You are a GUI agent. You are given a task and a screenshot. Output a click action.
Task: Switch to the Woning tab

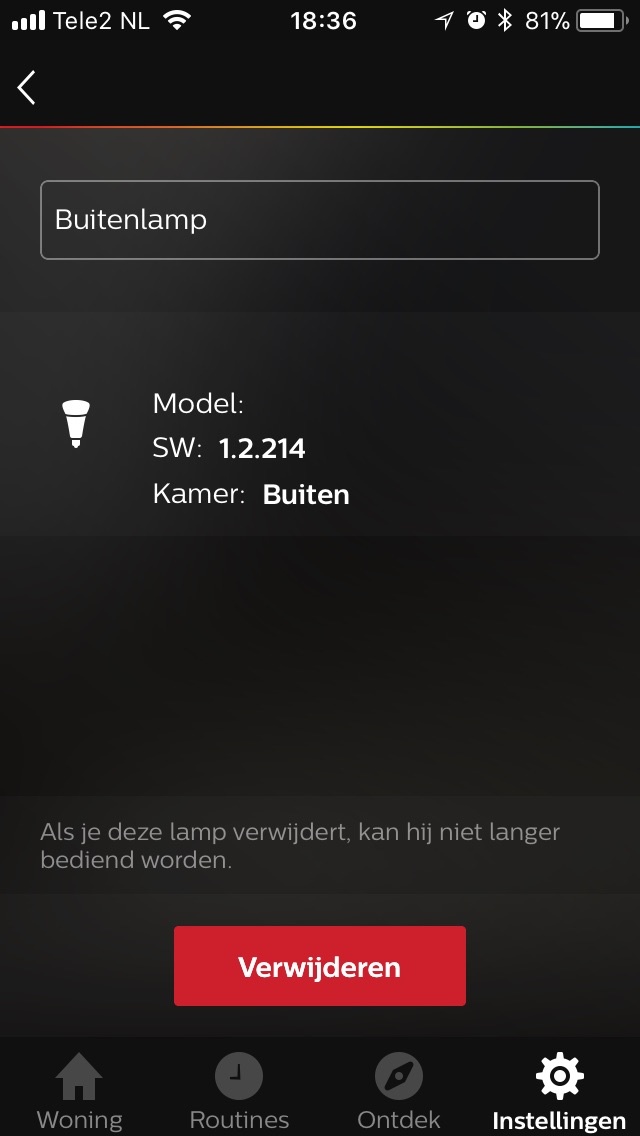[79, 1092]
